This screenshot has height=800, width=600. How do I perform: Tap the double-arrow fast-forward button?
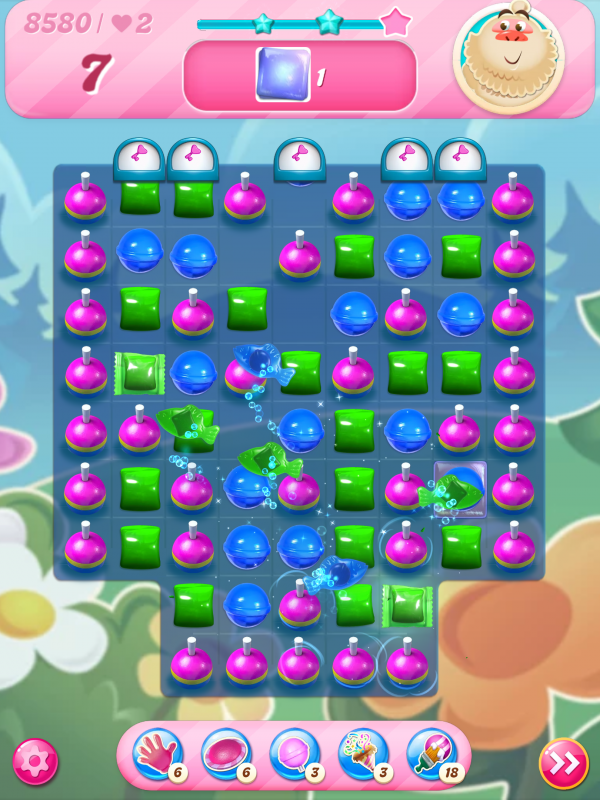click(x=563, y=763)
